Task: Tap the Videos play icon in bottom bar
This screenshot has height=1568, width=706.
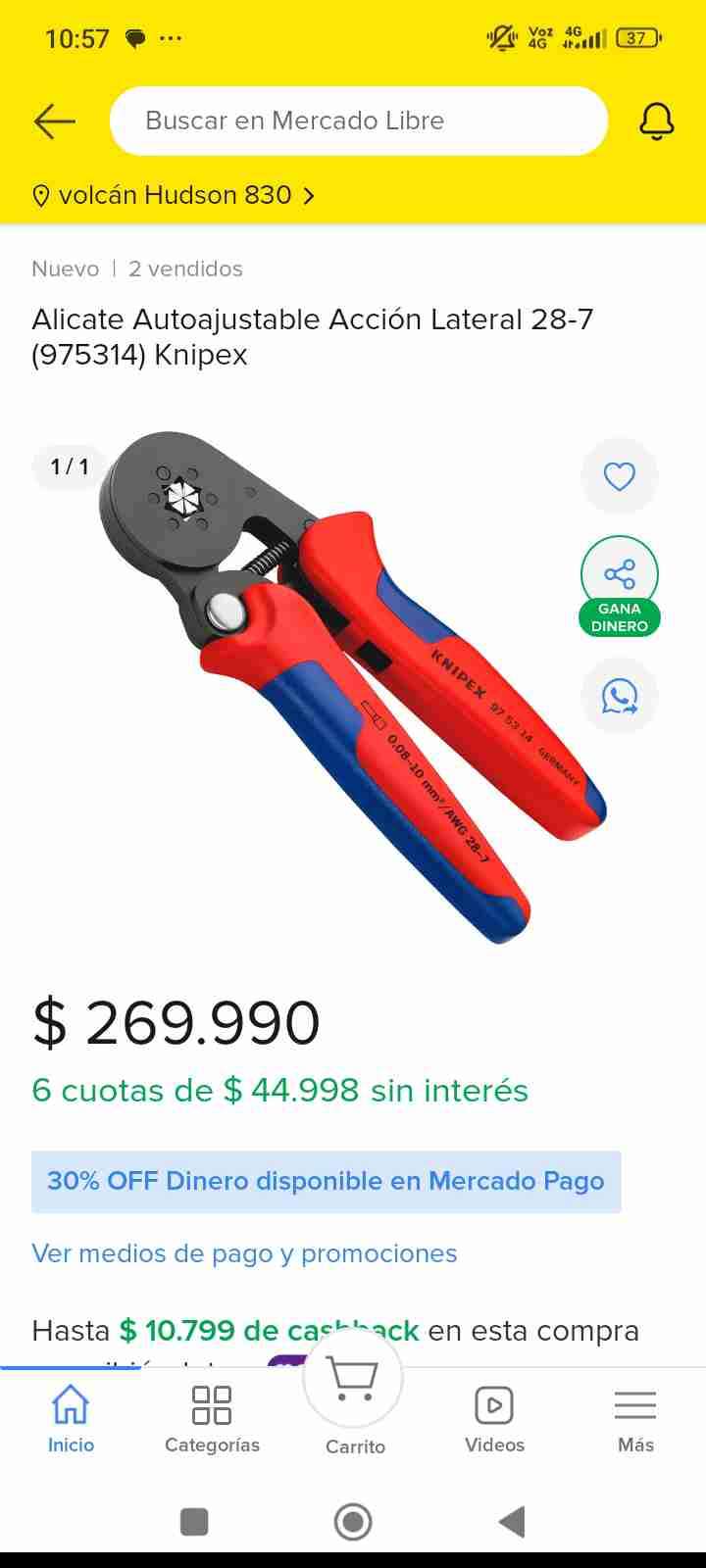Action: point(494,1403)
